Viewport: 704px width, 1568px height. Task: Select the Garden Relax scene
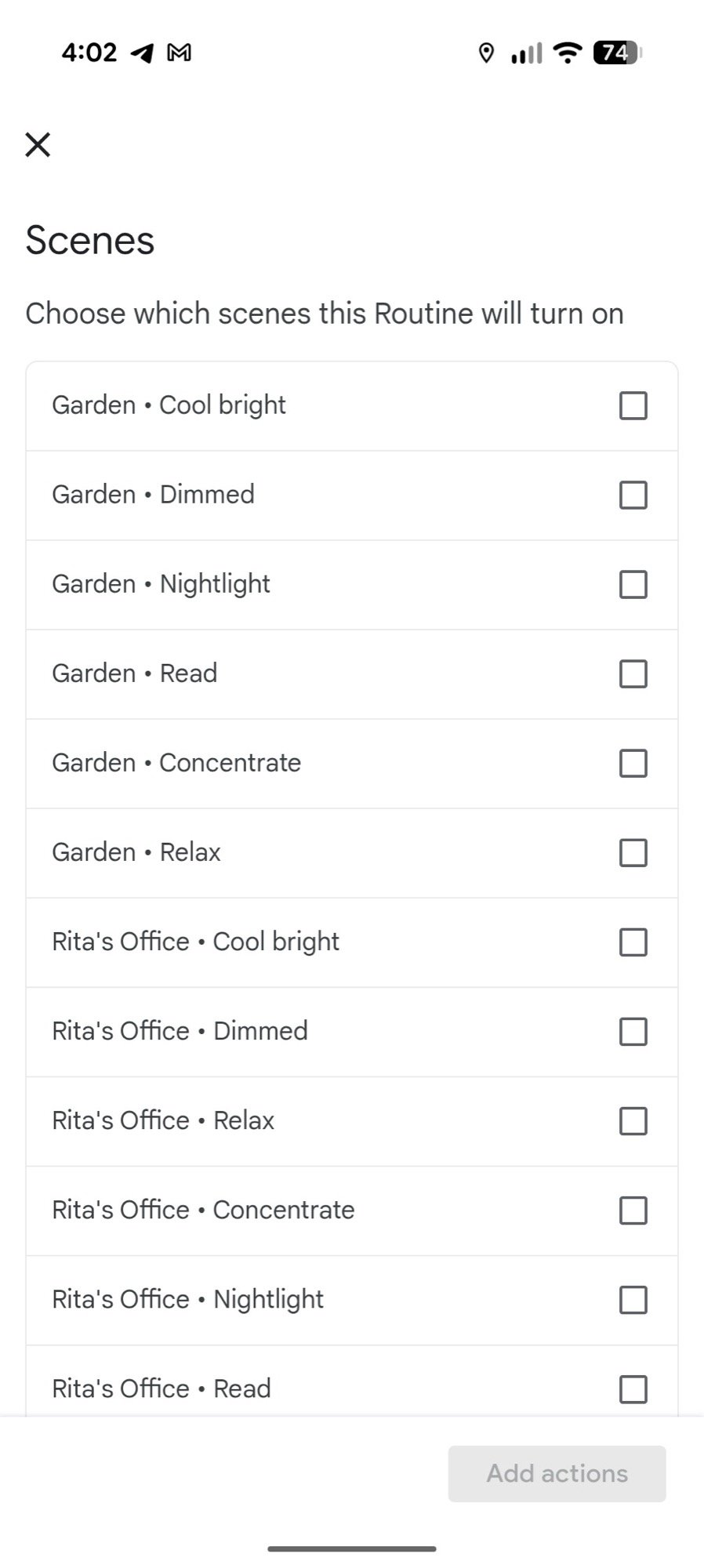(x=633, y=853)
